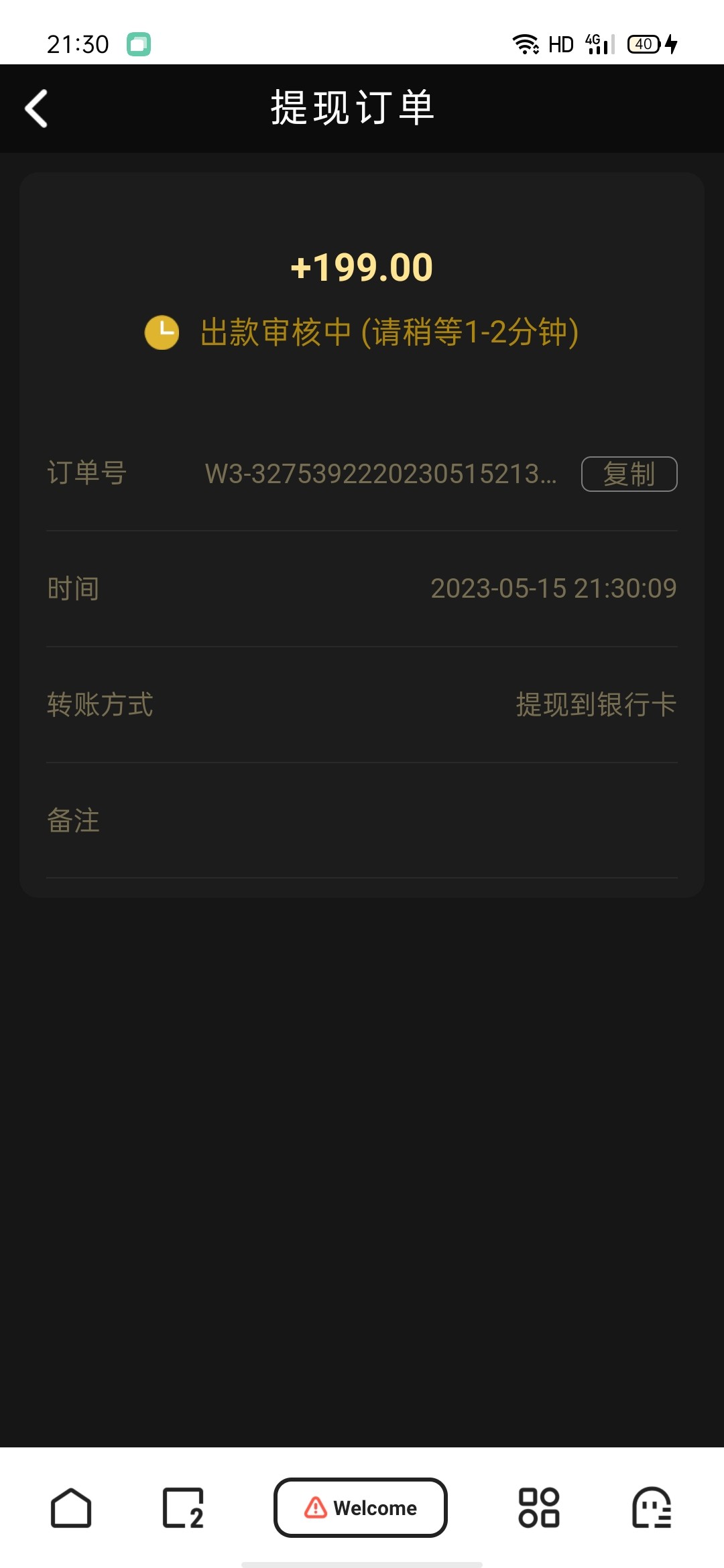The image size is (724, 1568).
Task: Tap truncated order number to reveal full ID
Action: click(x=382, y=474)
